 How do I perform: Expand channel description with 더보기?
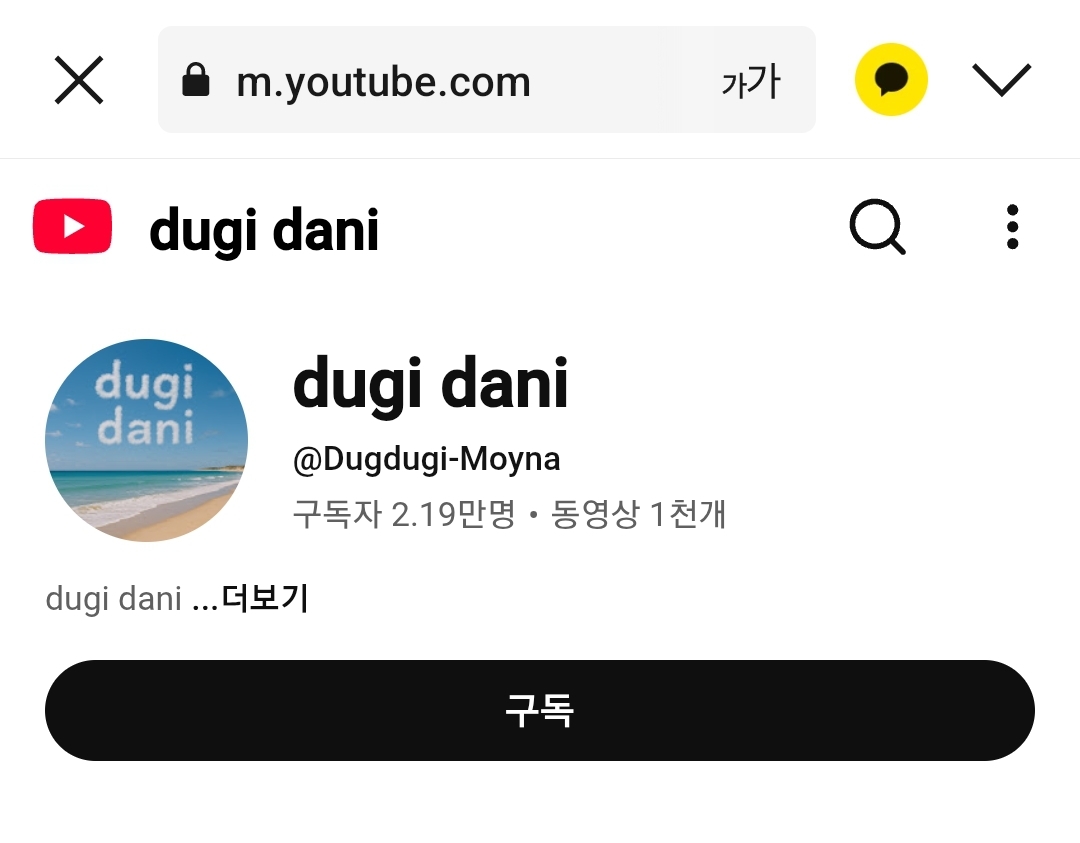264,599
